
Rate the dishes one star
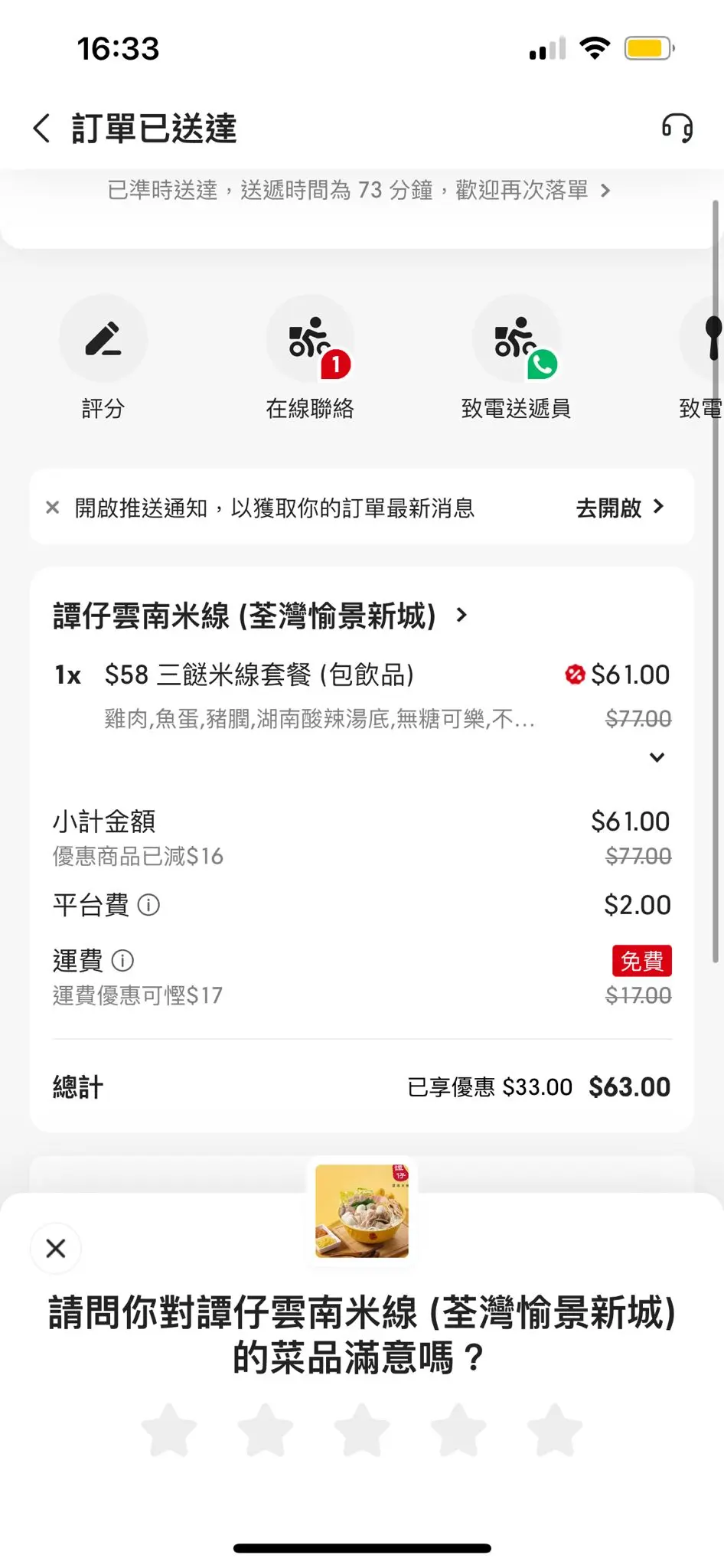pyautogui.click(x=169, y=1429)
